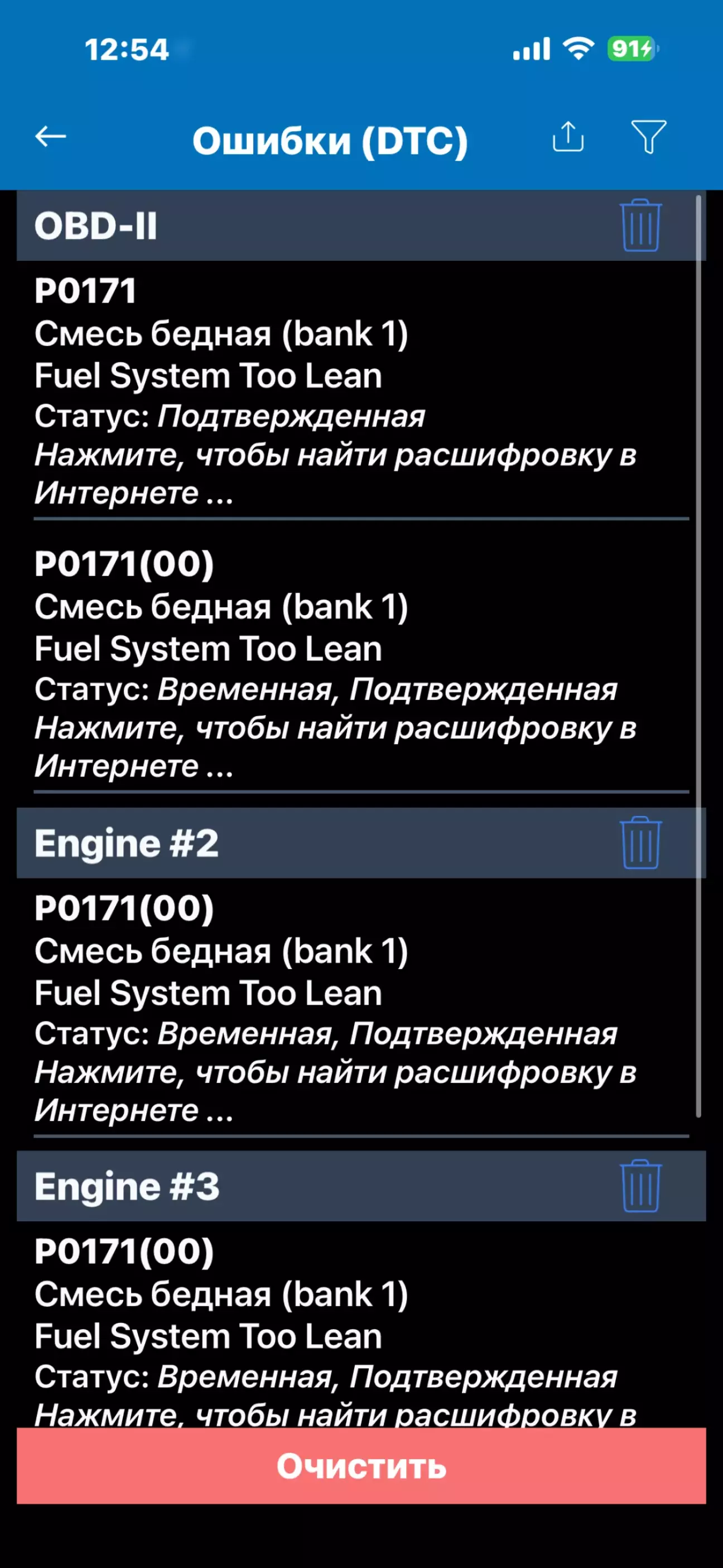The width and height of the screenshot is (723, 1568).
Task: Go back using the arrow icon
Action: click(51, 136)
